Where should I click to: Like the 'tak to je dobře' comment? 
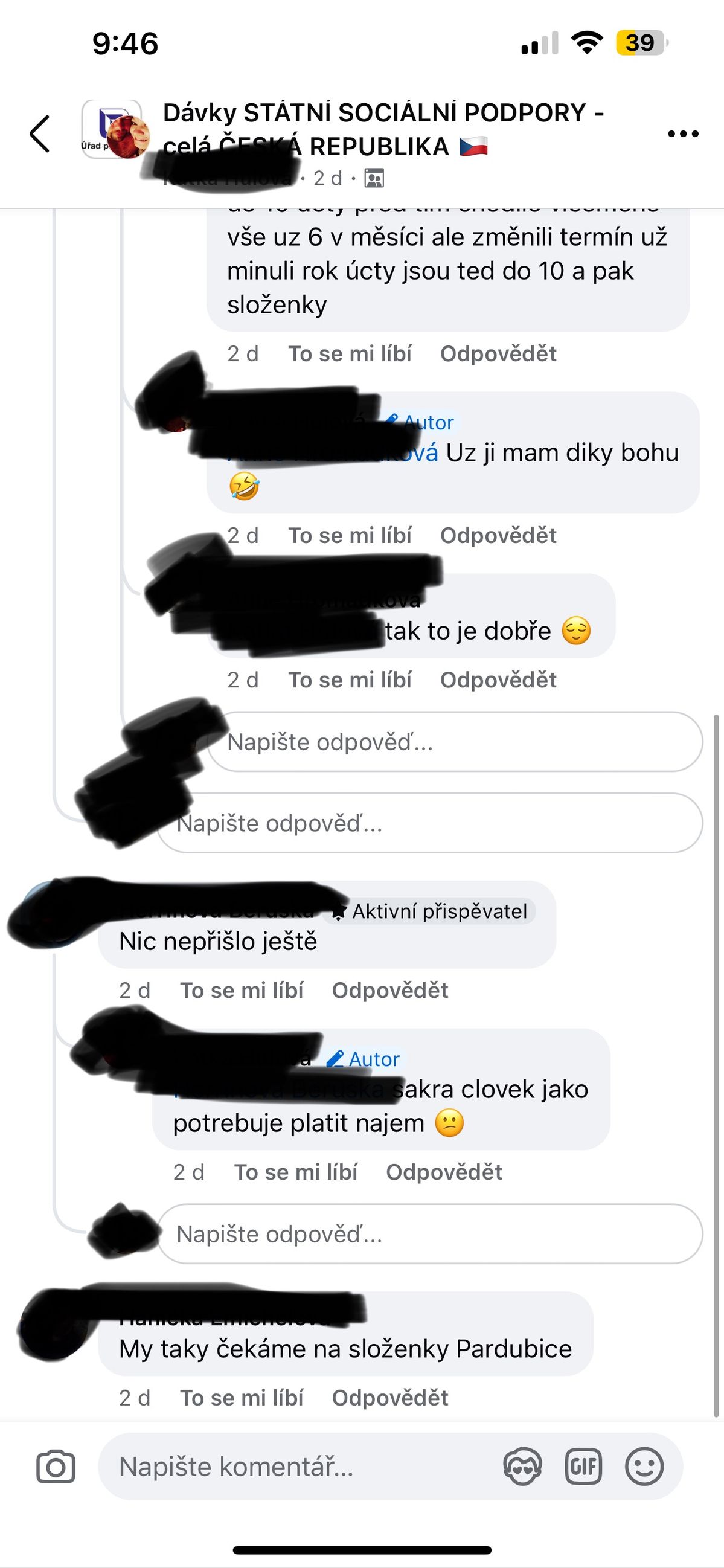(x=349, y=680)
